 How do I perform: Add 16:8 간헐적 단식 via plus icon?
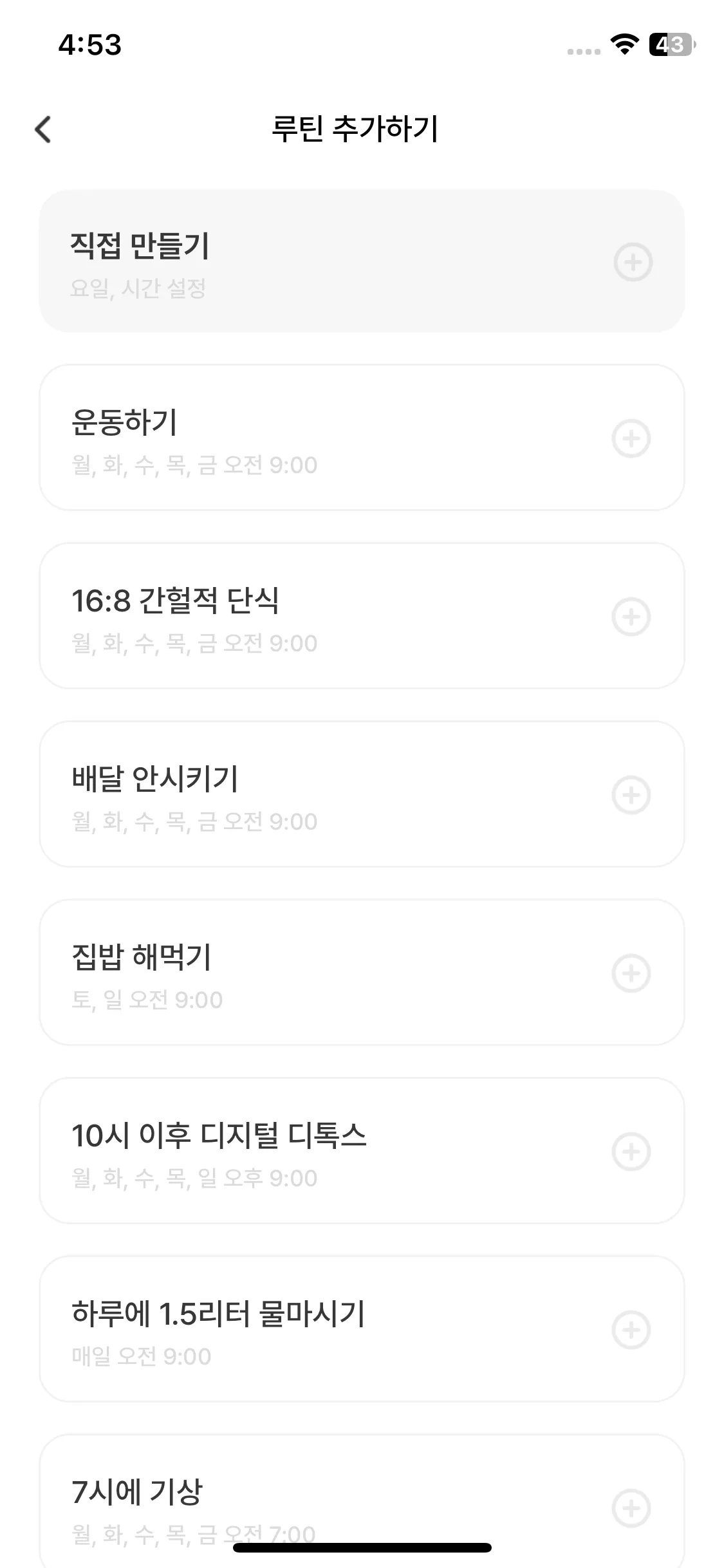click(x=631, y=617)
